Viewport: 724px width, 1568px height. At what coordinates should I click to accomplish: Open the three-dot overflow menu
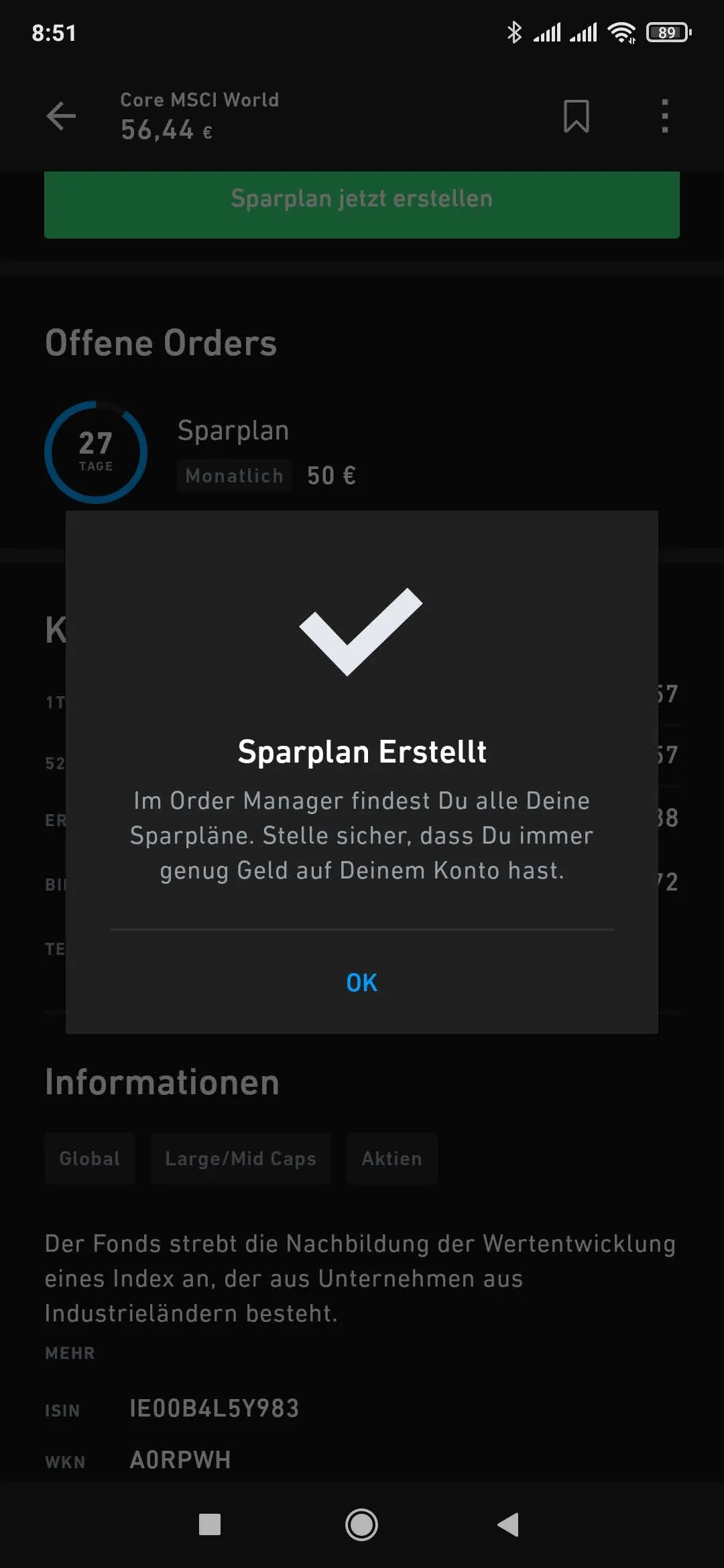coord(664,116)
